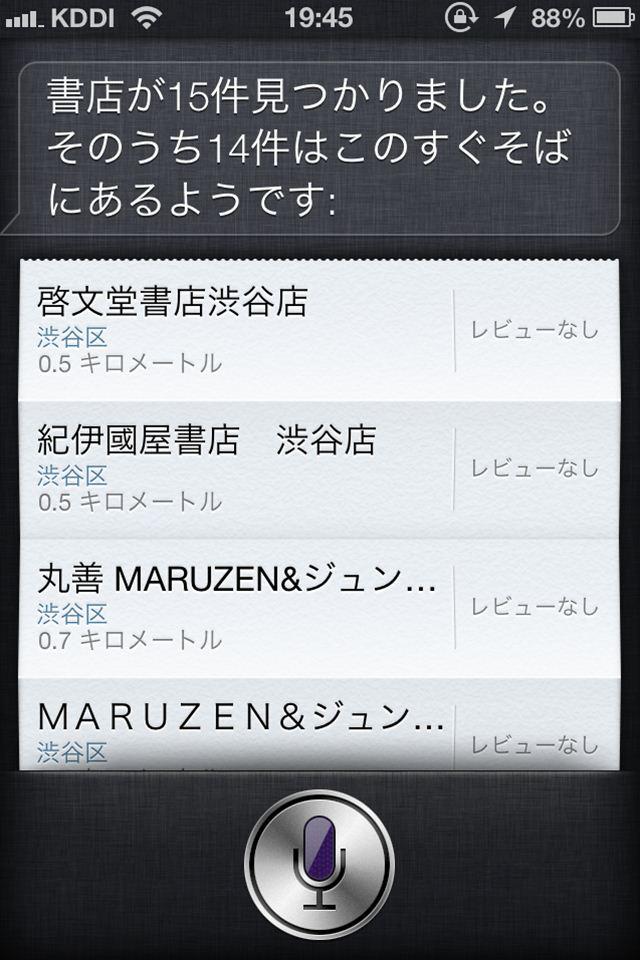View the 丸善 MARUZEN&ジュン… listing
This screenshot has width=640, height=960.
[x=235, y=606]
